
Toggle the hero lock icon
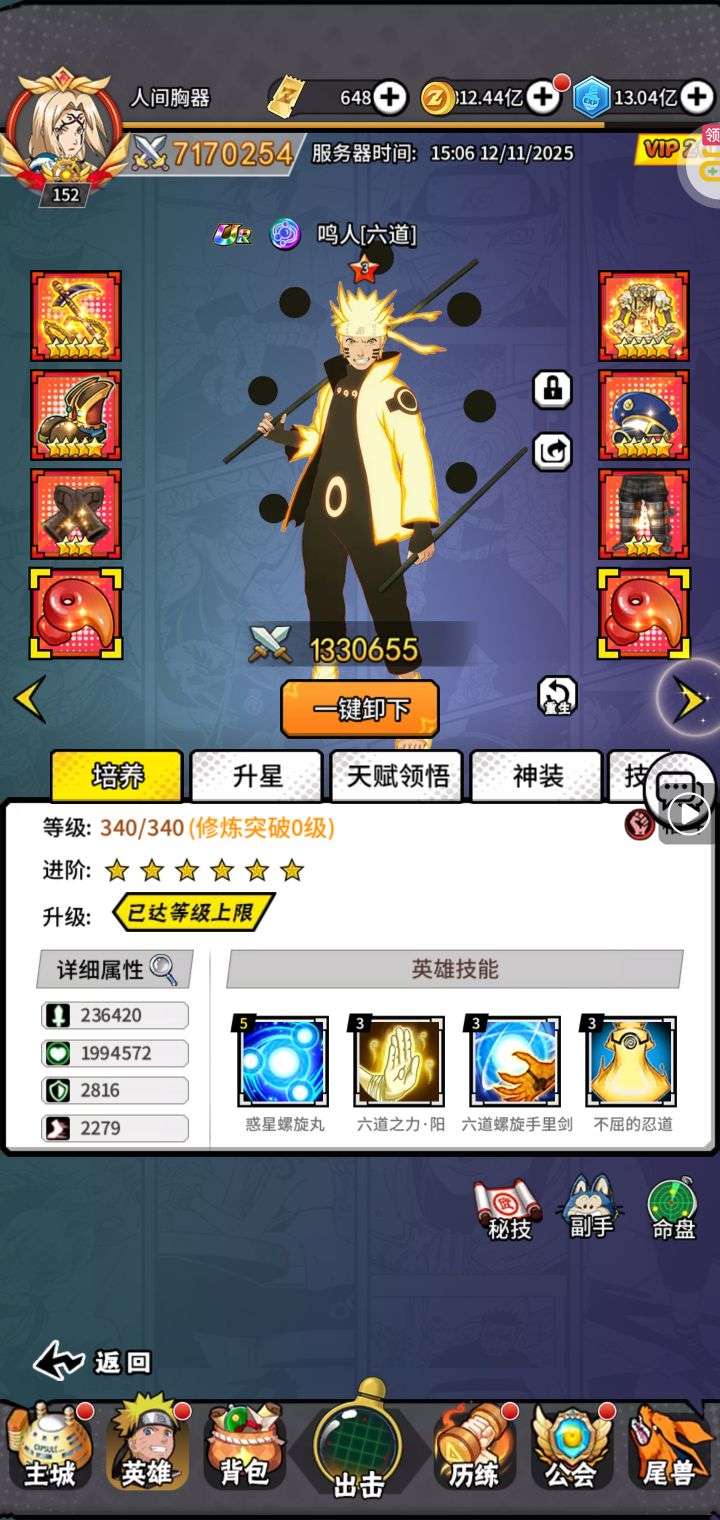552,390
